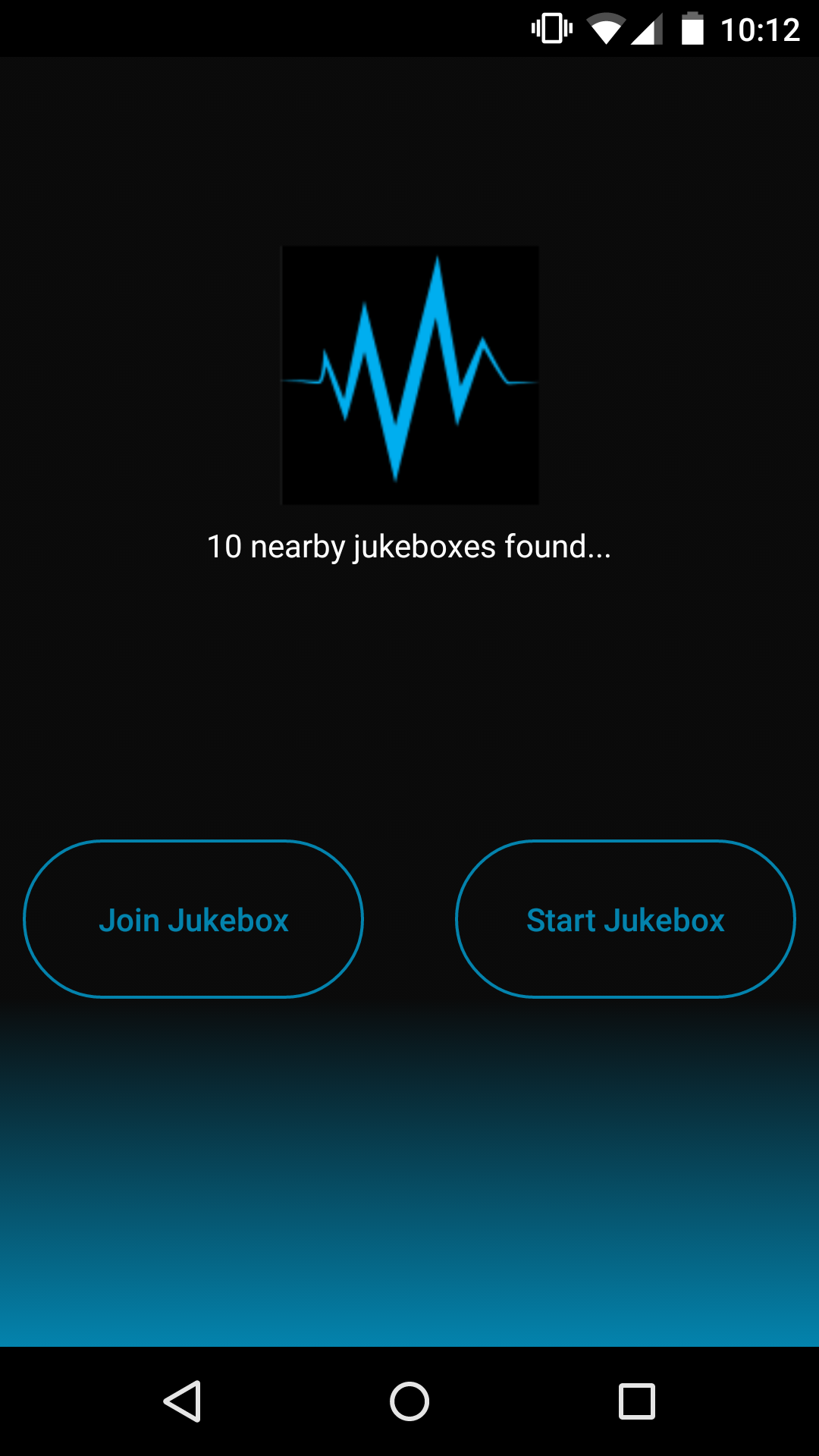Go back using the system back button

click(182, 1401)
